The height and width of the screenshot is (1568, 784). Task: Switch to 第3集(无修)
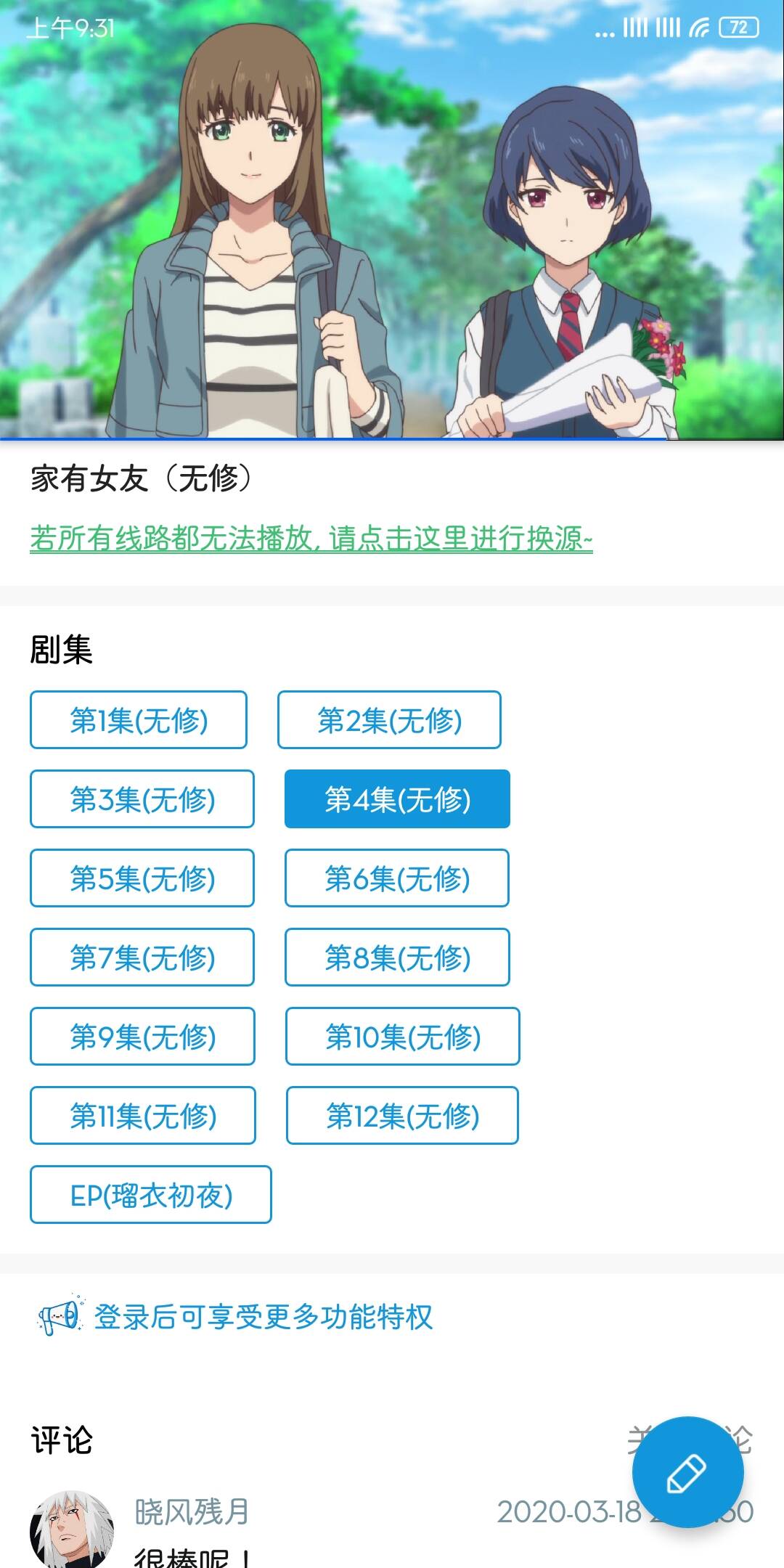pyautogui.click(x=142, y=799)
